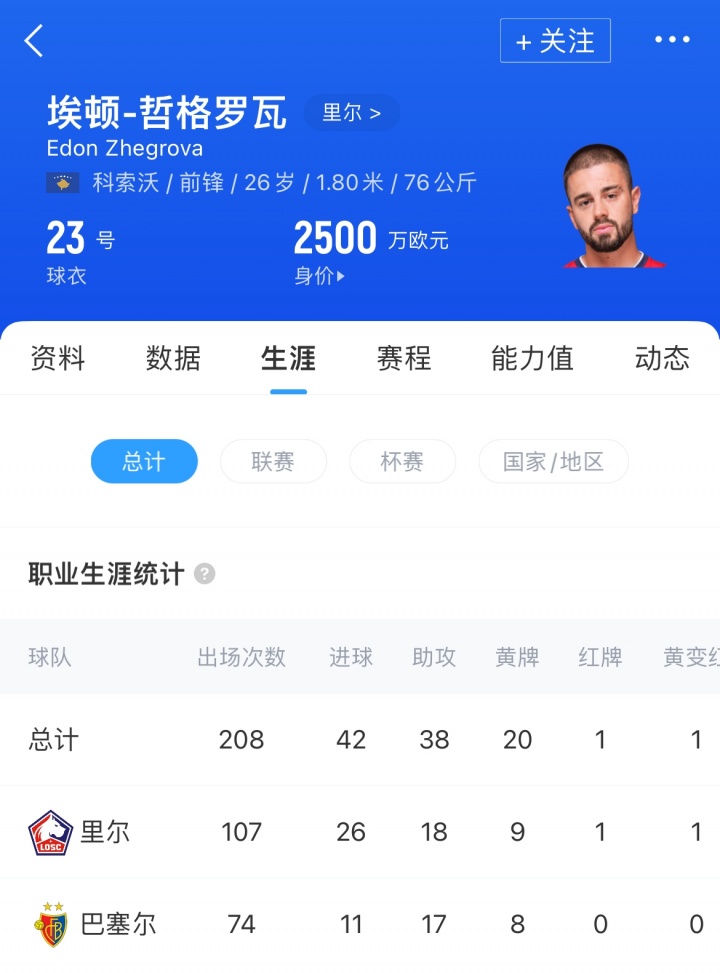This screenshot has width=720, height=973.
Task: Select the 杯赛 filter pill
Action: [402, 461]
